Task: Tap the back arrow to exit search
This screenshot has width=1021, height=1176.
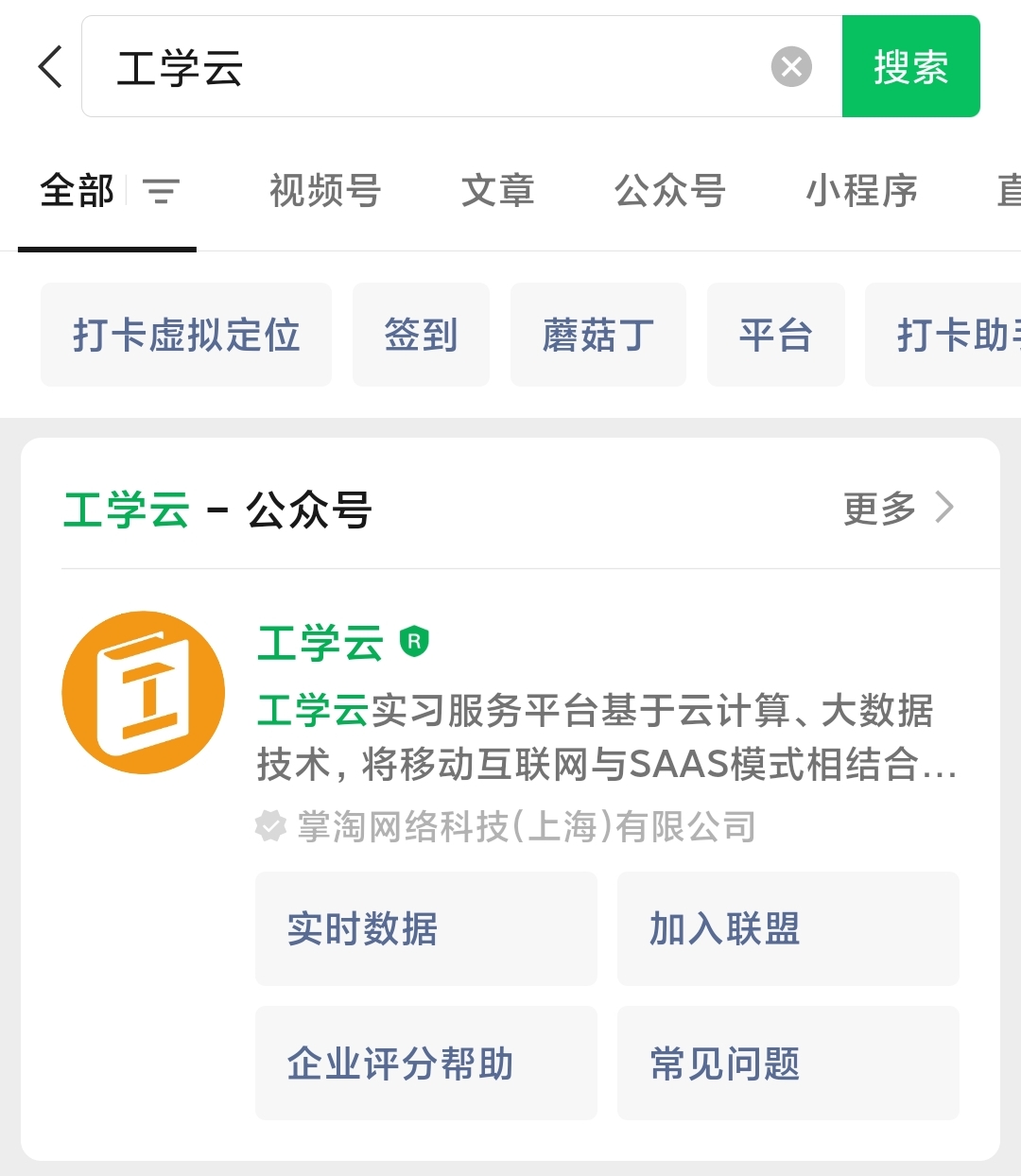Action: click(x=49, y=66)
